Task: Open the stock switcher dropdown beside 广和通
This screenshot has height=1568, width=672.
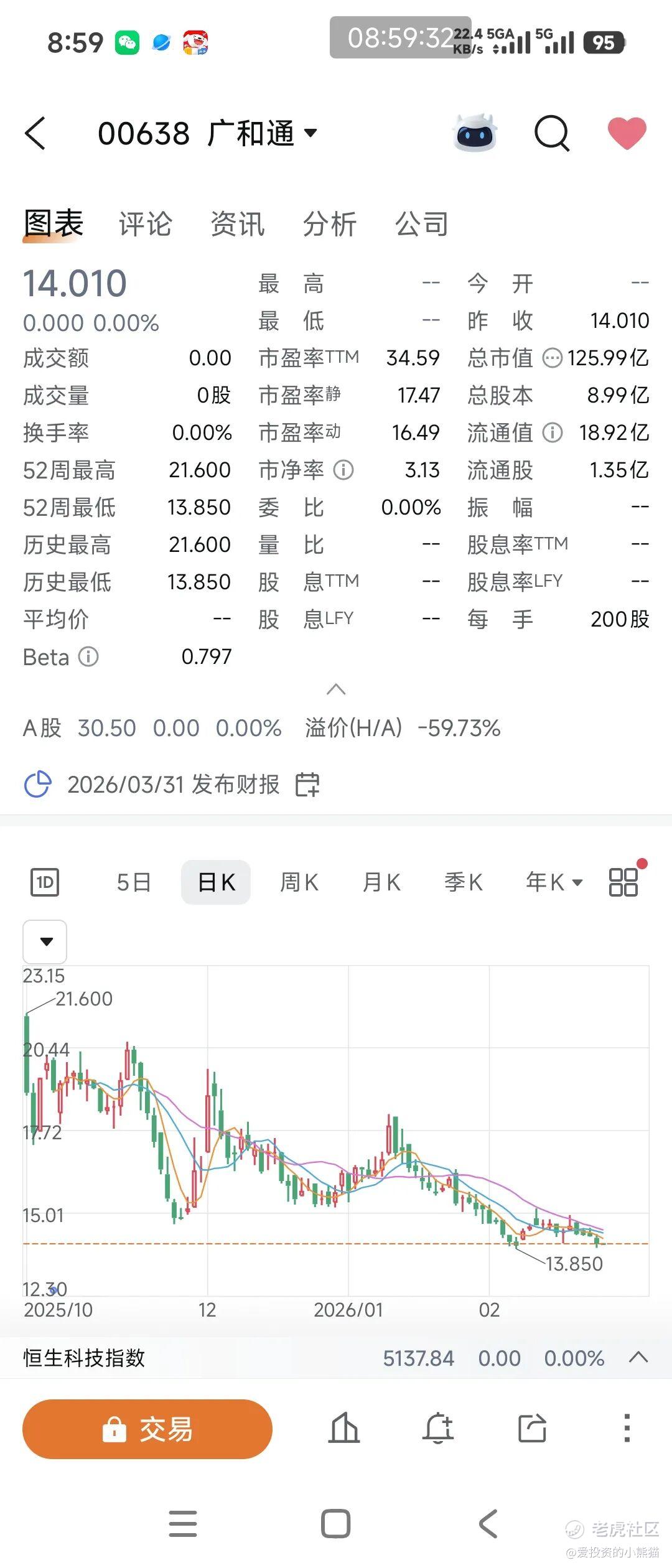Action: pyautogui.click(x=310, y=133)
